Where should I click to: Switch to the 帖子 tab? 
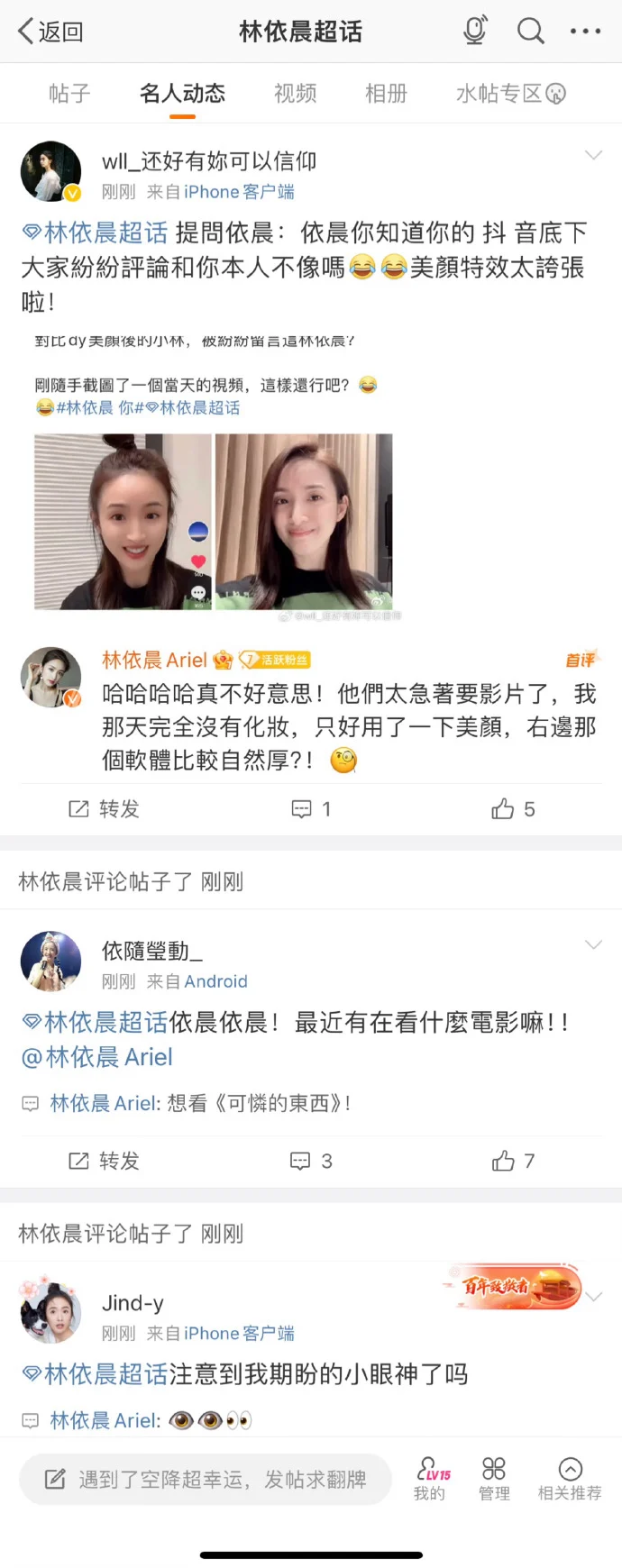pos(69,93)
